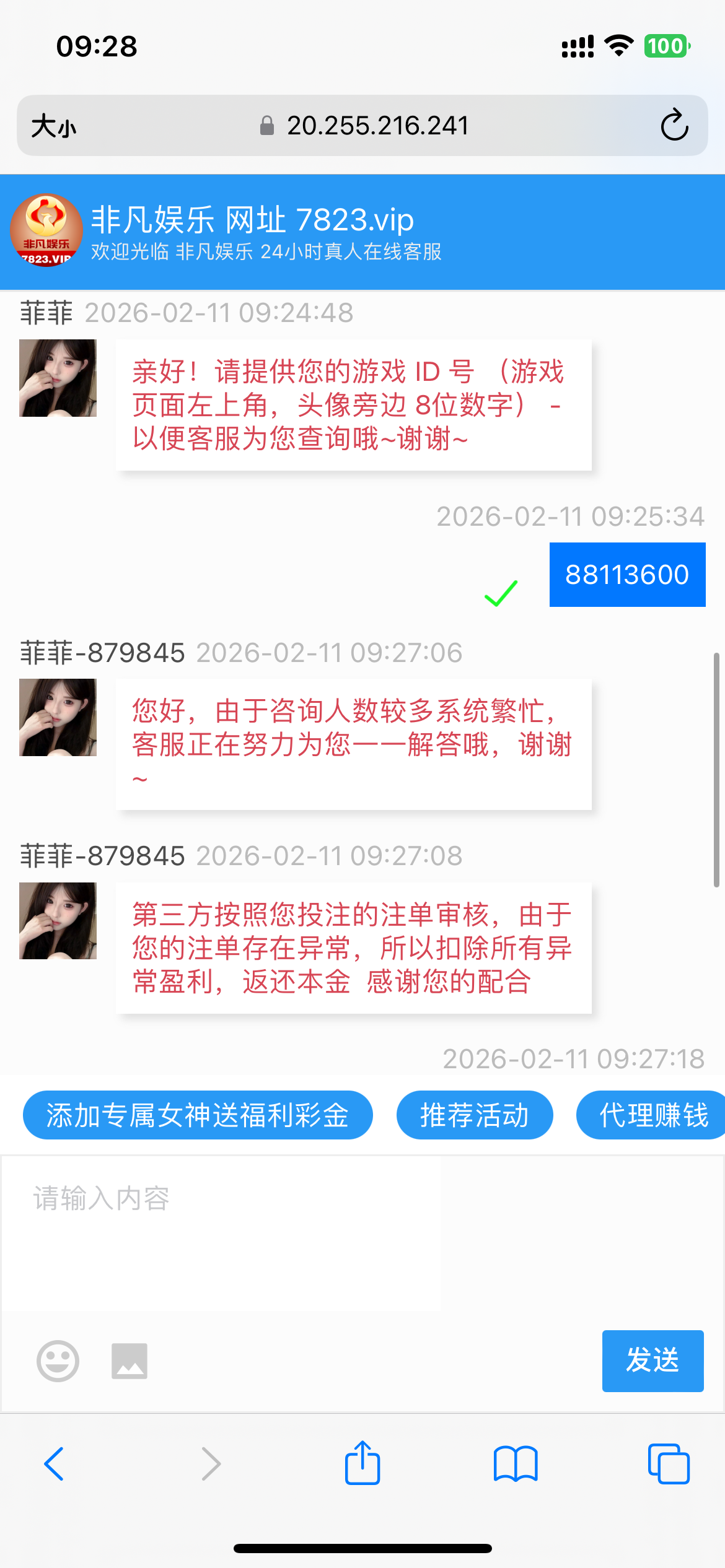The width and height of the screenshot is (725, 1568).
Task: Open Safari bookmarks
Action: pos(516,1464)
